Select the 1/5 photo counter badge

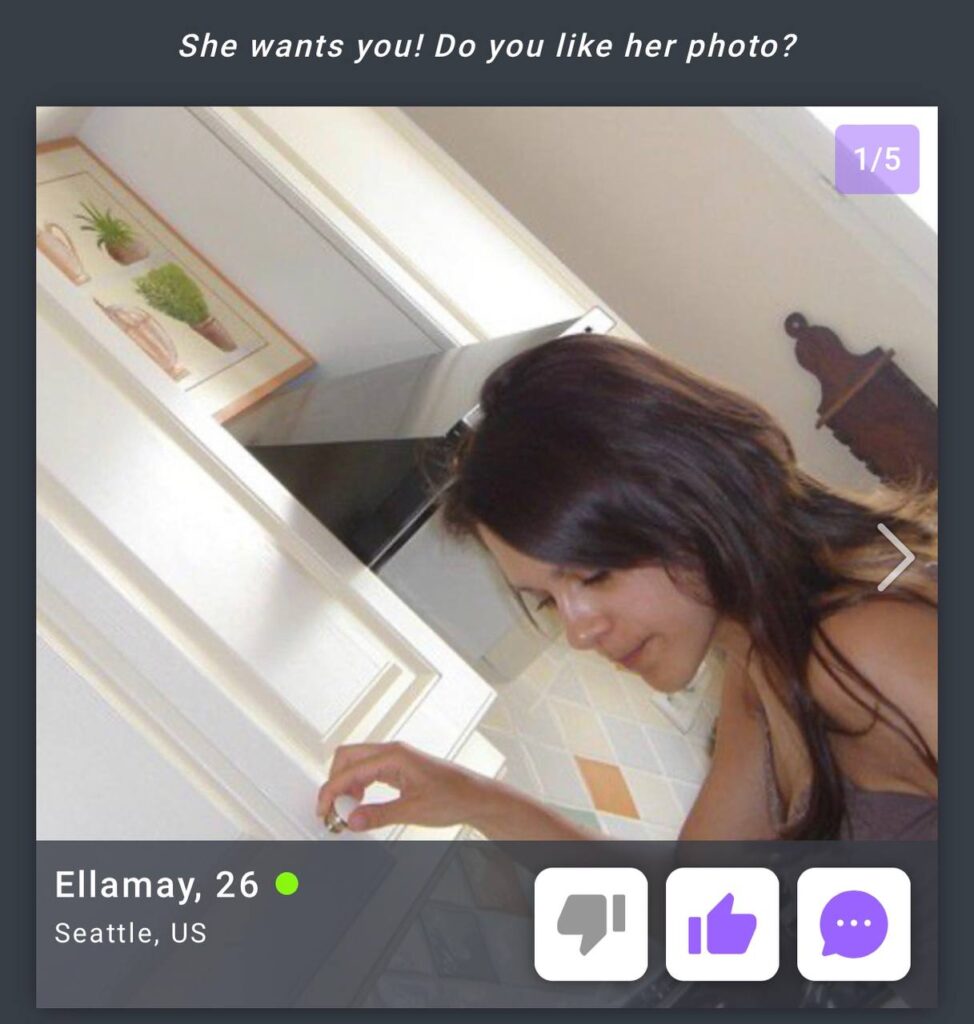(878, 158)
